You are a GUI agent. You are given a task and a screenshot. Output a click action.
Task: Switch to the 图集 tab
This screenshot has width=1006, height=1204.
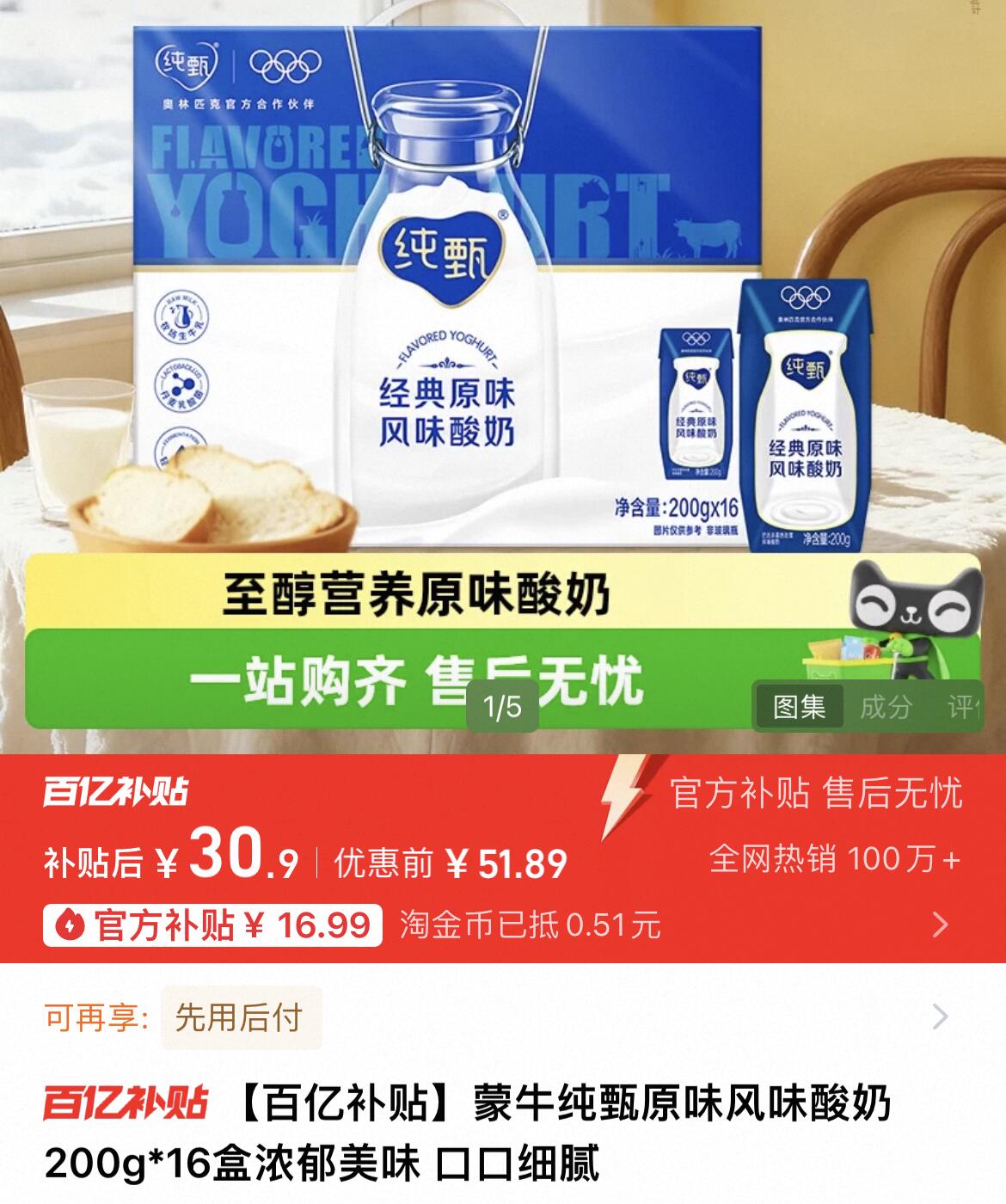tap(800, 707)
